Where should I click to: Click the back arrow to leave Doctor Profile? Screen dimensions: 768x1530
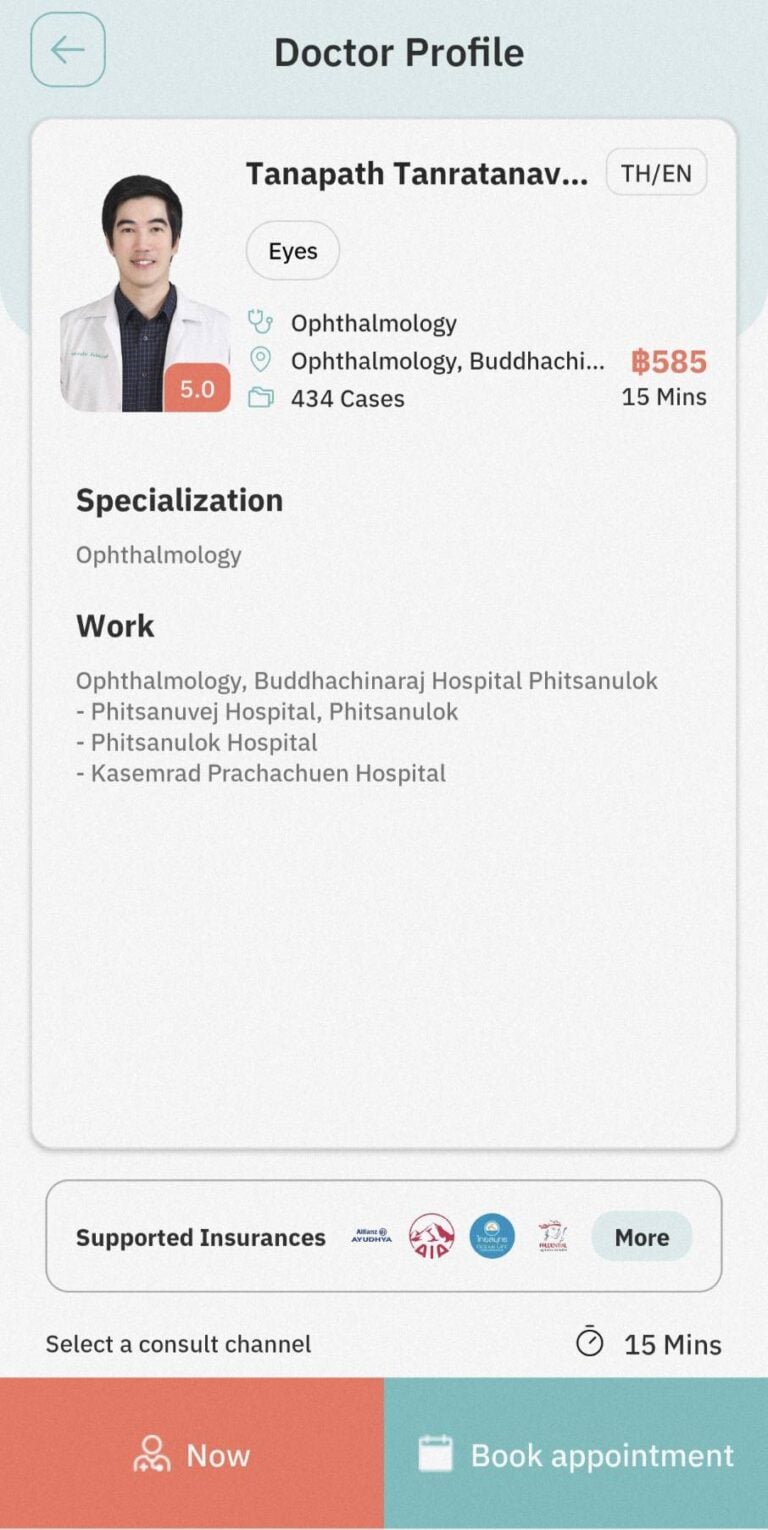pos(67,50)
